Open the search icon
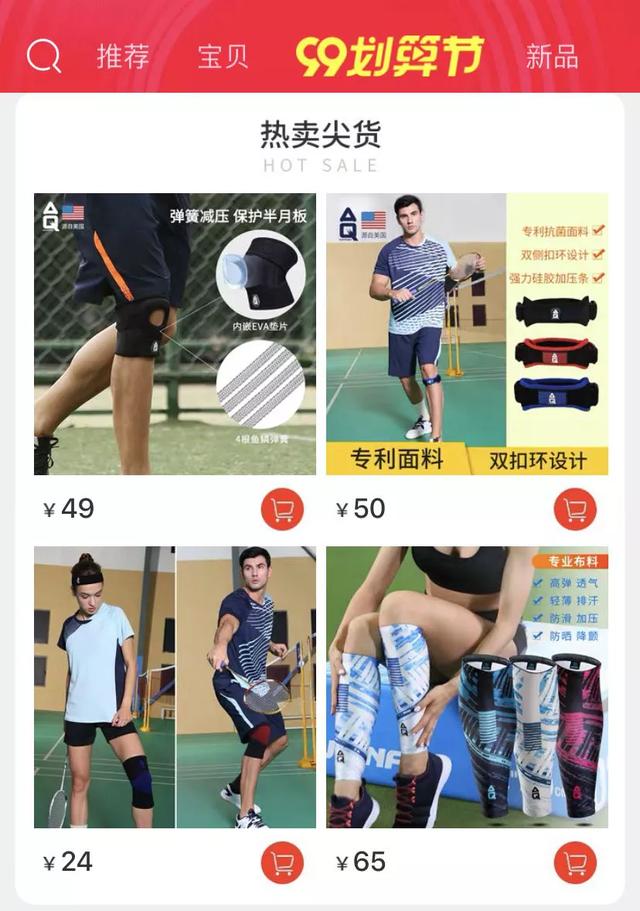Viewport: 640px width, 911px height. [x=44, y=55]
